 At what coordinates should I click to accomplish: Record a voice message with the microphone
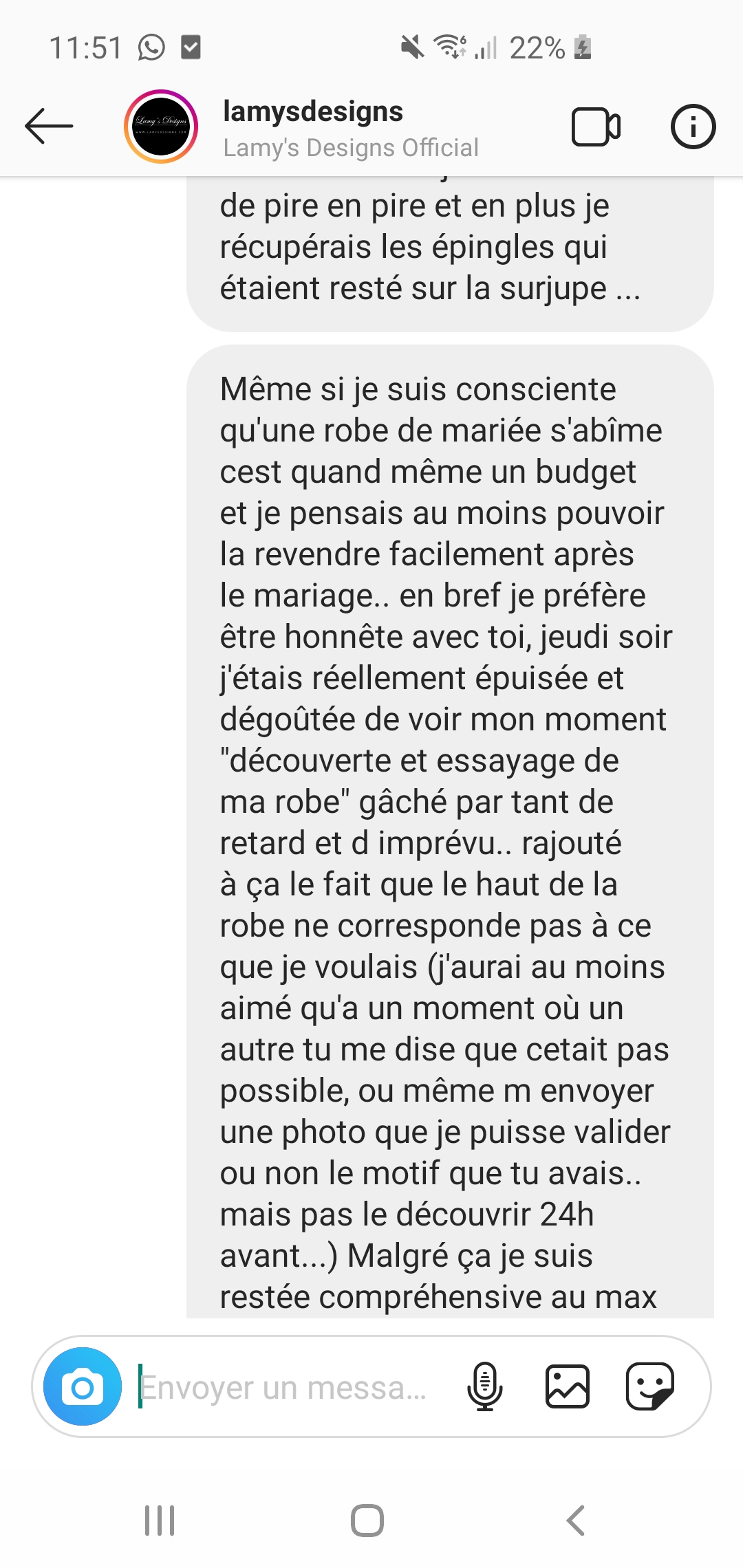pos(485,1386)
